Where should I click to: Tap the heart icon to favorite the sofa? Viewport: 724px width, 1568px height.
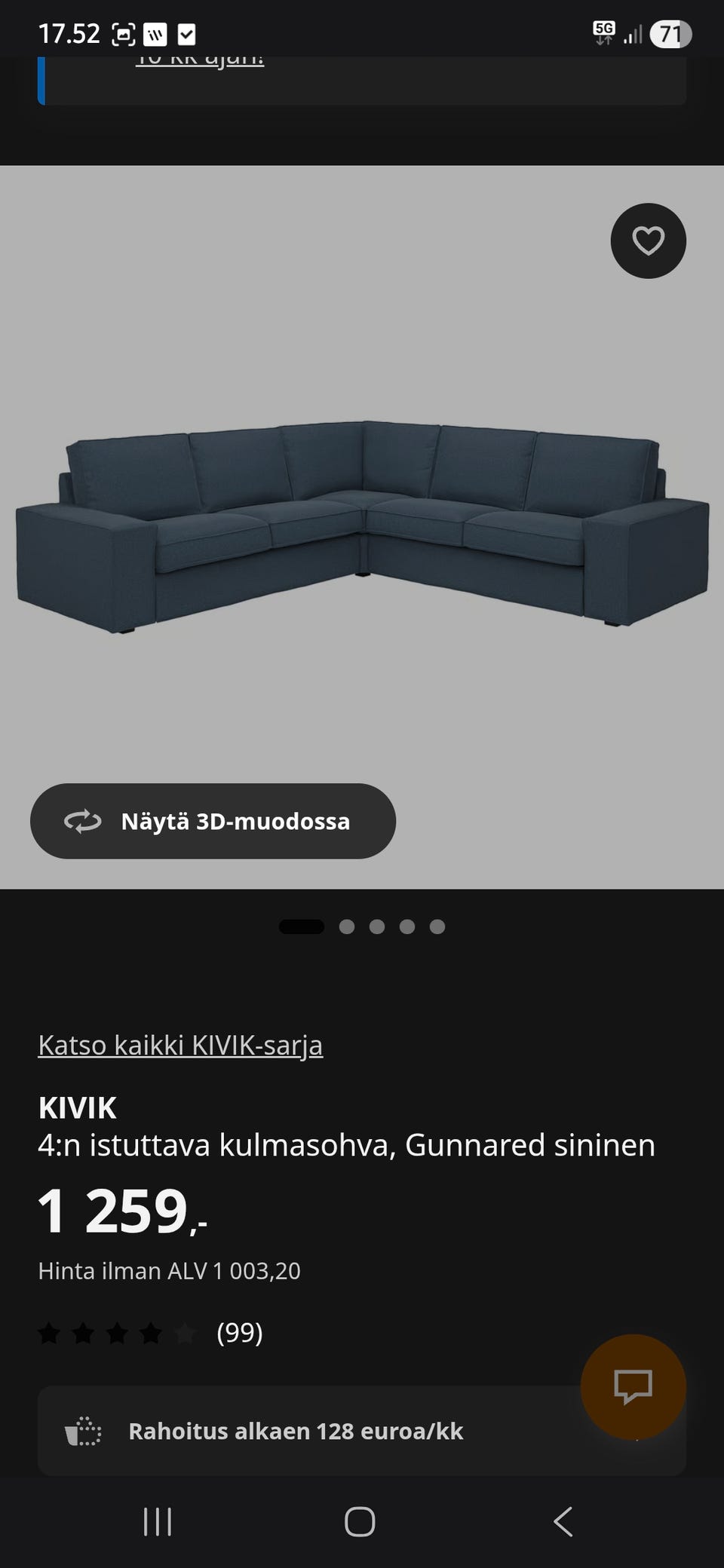coord(648,240)
